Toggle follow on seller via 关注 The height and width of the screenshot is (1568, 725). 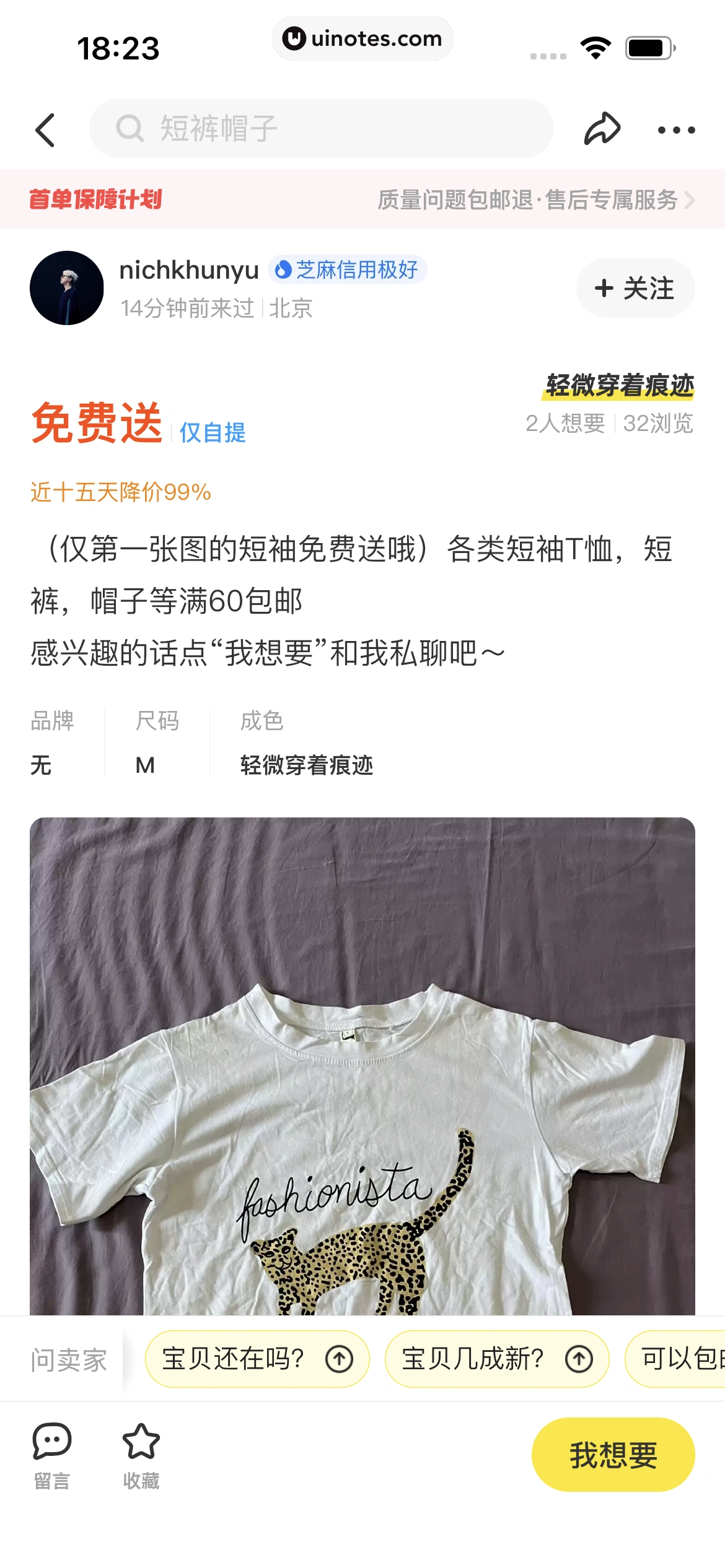pos(635,288)
